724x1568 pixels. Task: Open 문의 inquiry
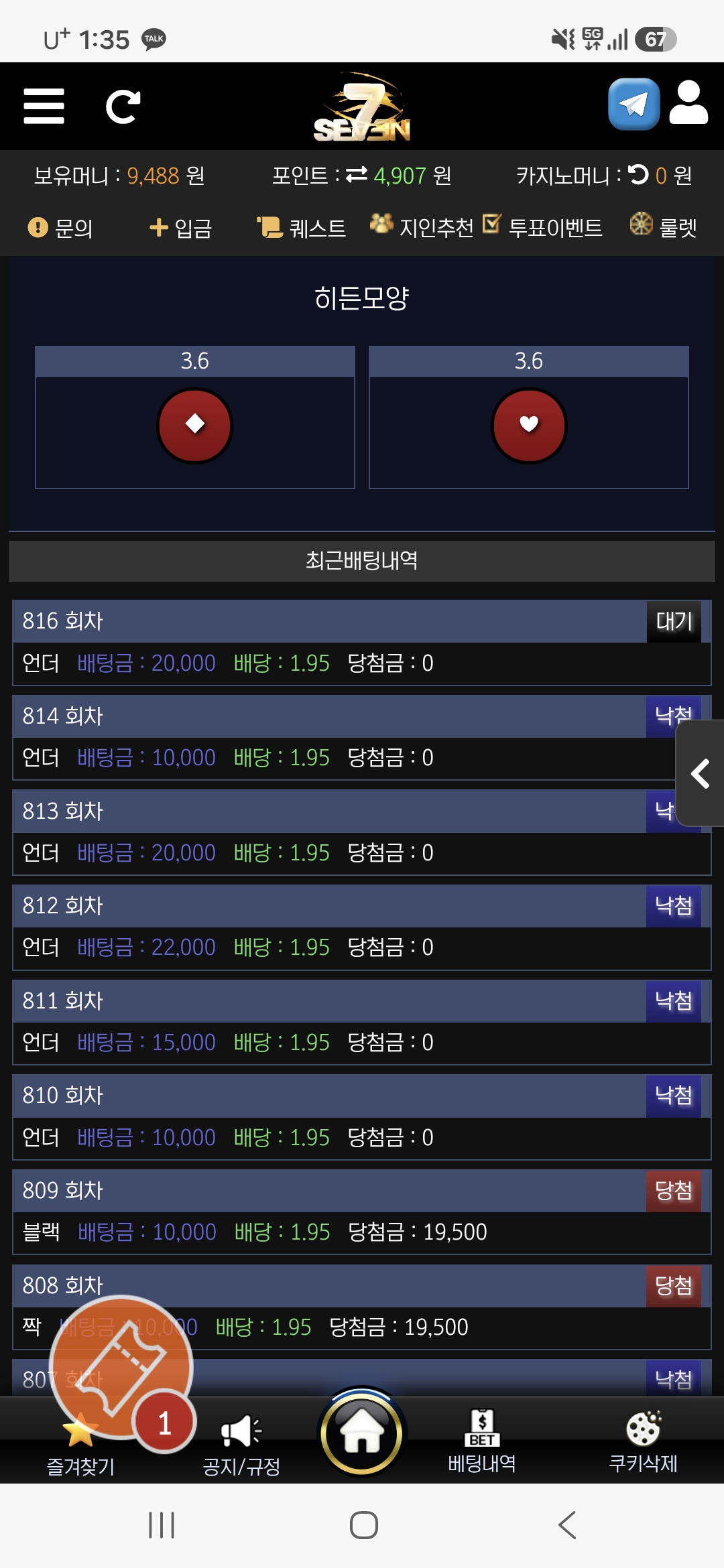point(60,228)
